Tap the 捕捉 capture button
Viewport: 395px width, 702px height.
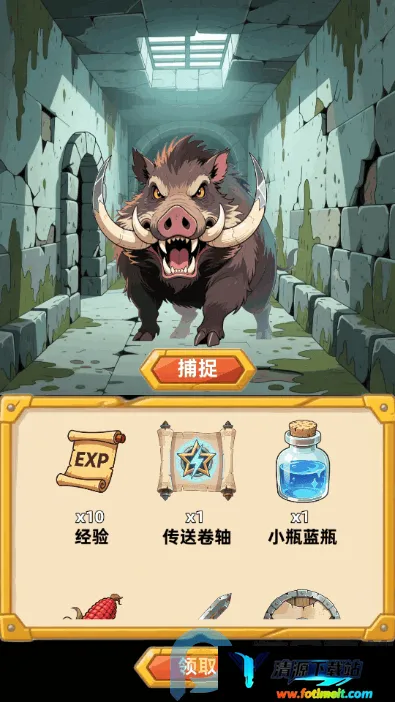pos(198,369)
